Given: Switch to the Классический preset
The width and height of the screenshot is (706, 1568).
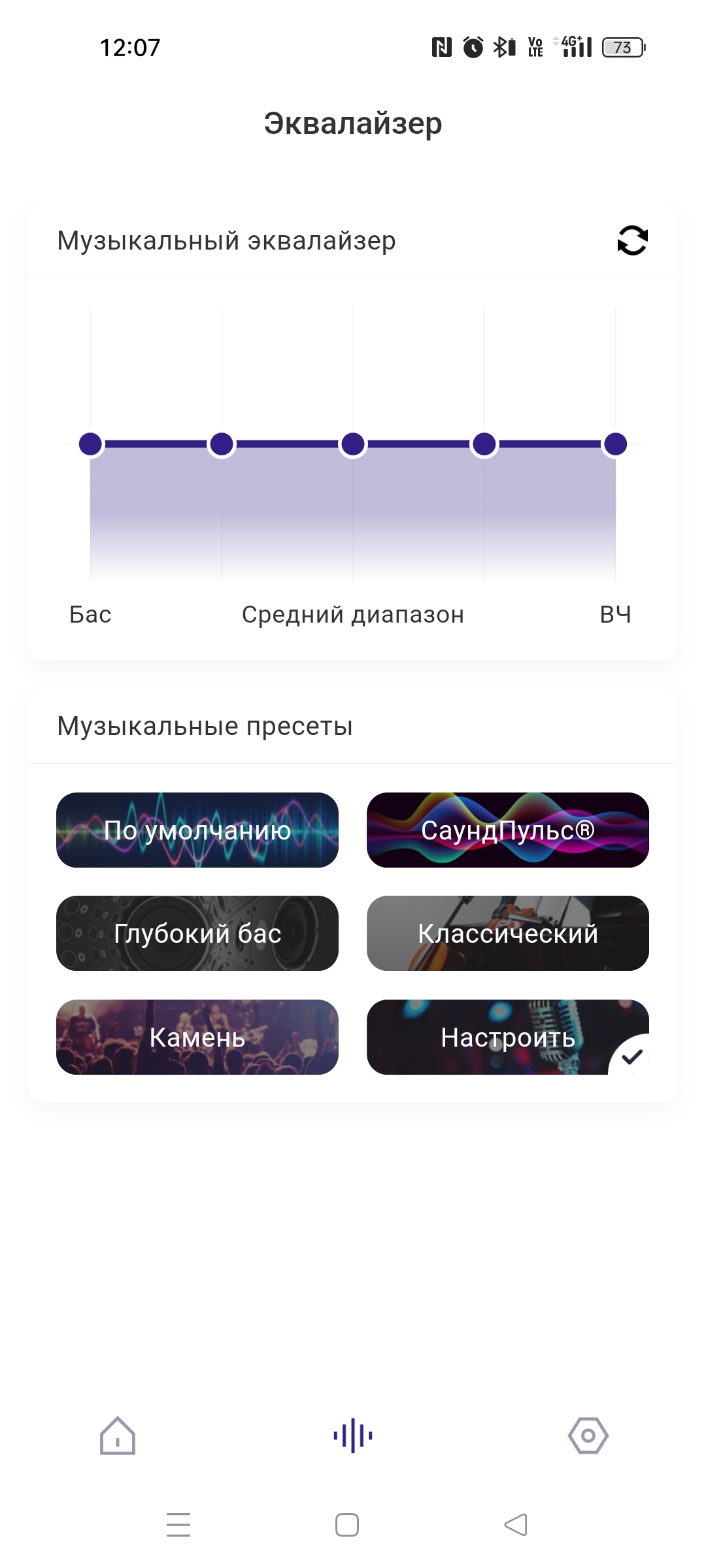Looking at the screenshot, I should [508, 934].
